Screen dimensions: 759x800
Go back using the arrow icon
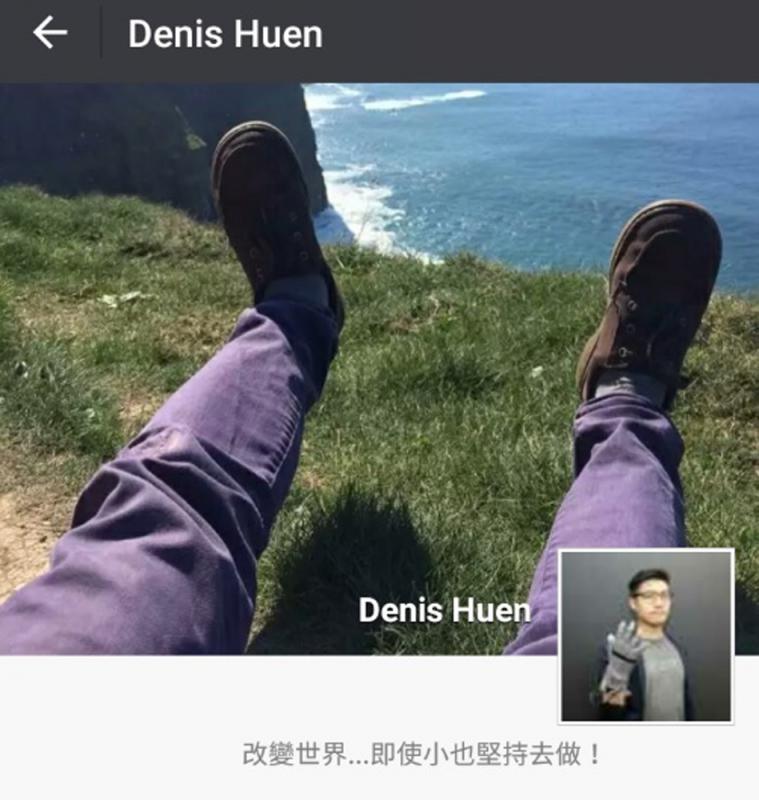pyautogui.click(x=49, y=34)
